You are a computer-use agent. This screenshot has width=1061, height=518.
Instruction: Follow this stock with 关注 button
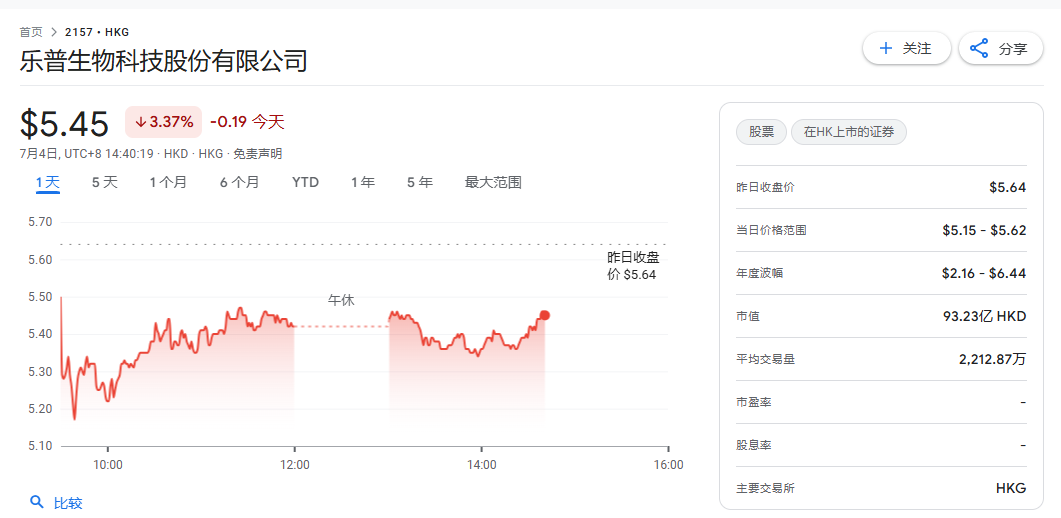click(x=906, y=48)
